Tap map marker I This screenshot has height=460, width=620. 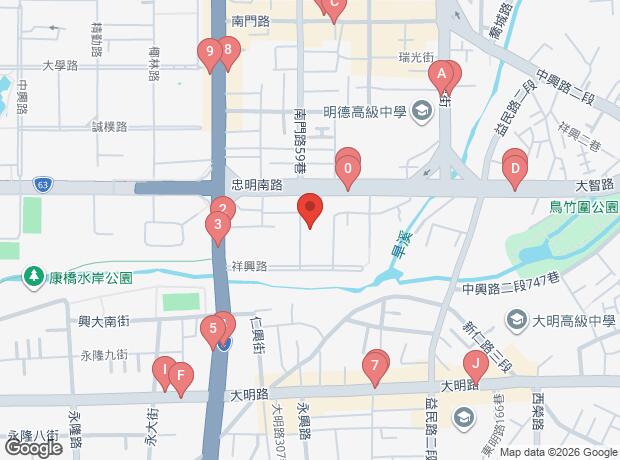point(164,370)
